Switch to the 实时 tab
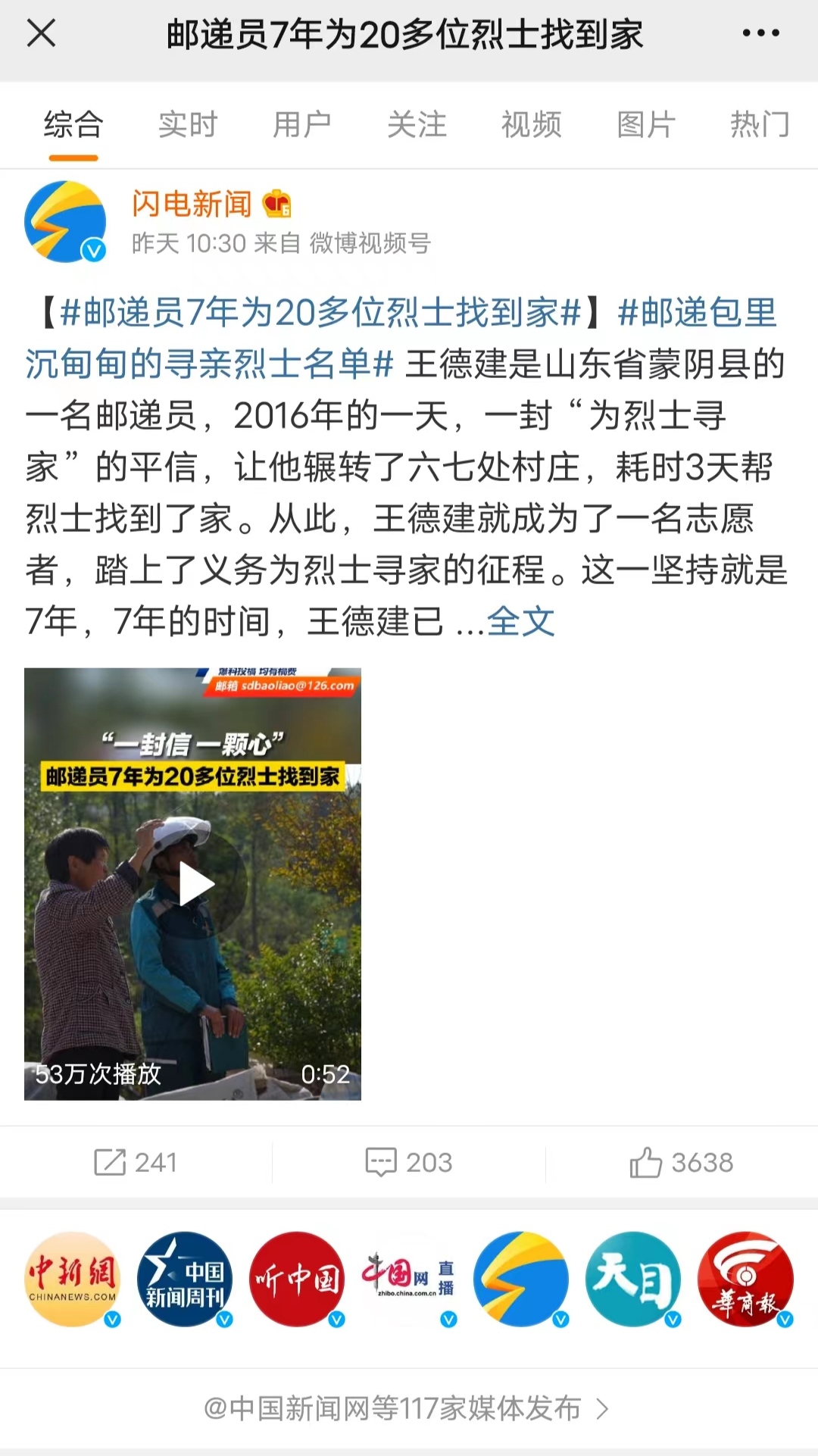818x1456 pixels. 188,124
